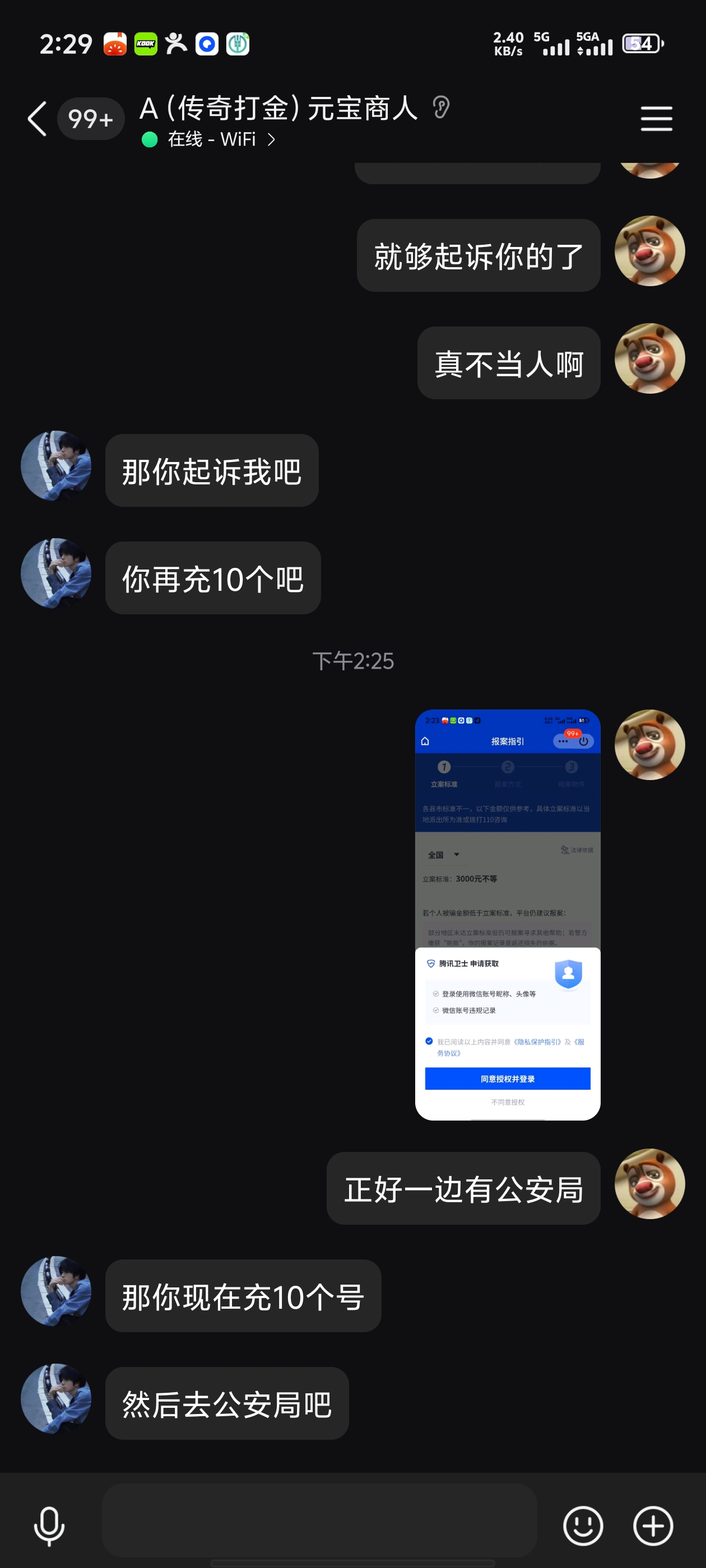This screenshot has width=706, height=1568.
Task: Open the emoji picker
Action: [x=582, y=1525]
